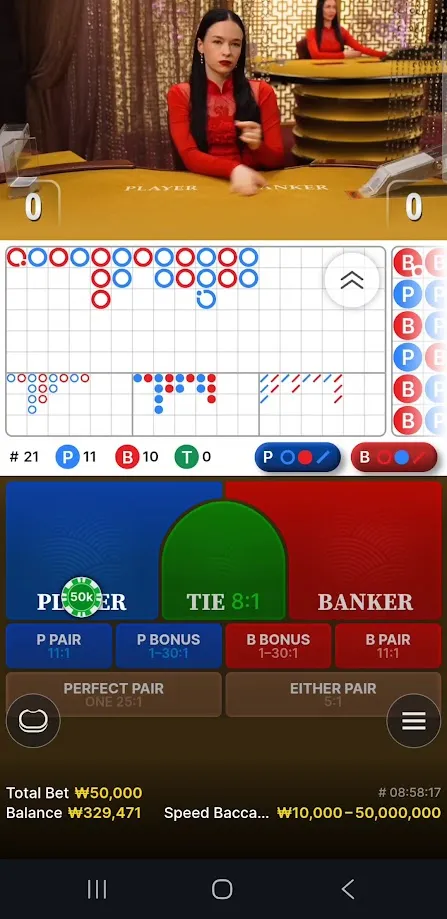Image resolution: width=447 pixels, height=919 pixels.
Task: Choose the P BONUS side bet
Action: (x=169, y=646)
